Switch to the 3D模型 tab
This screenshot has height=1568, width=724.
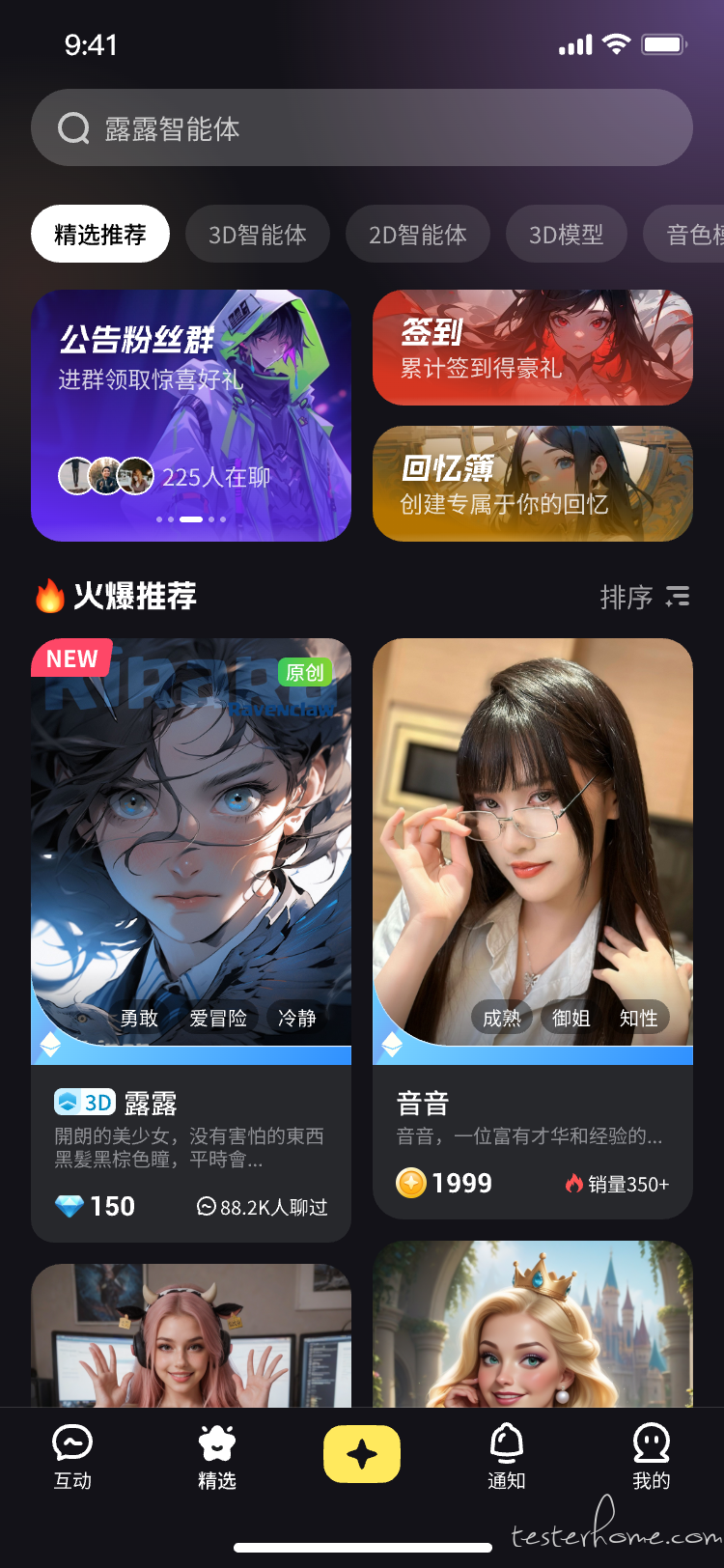pos(567,234)
